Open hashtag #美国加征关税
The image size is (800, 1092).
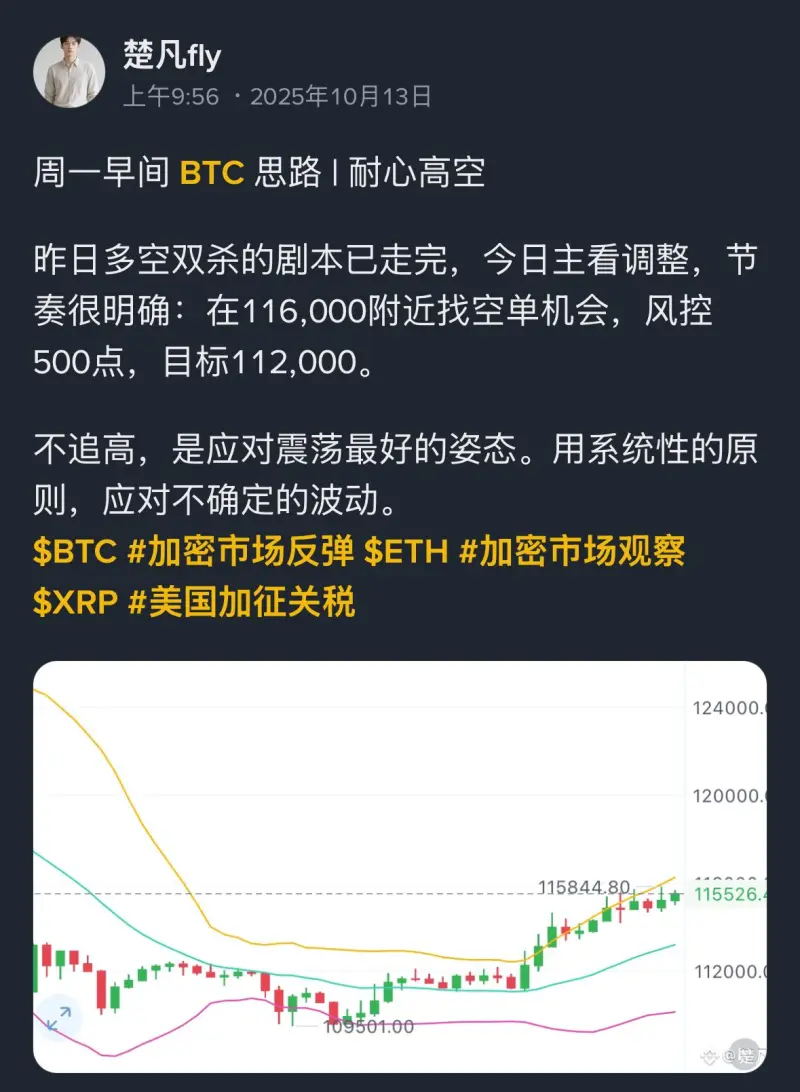click(x=241, y=602)
